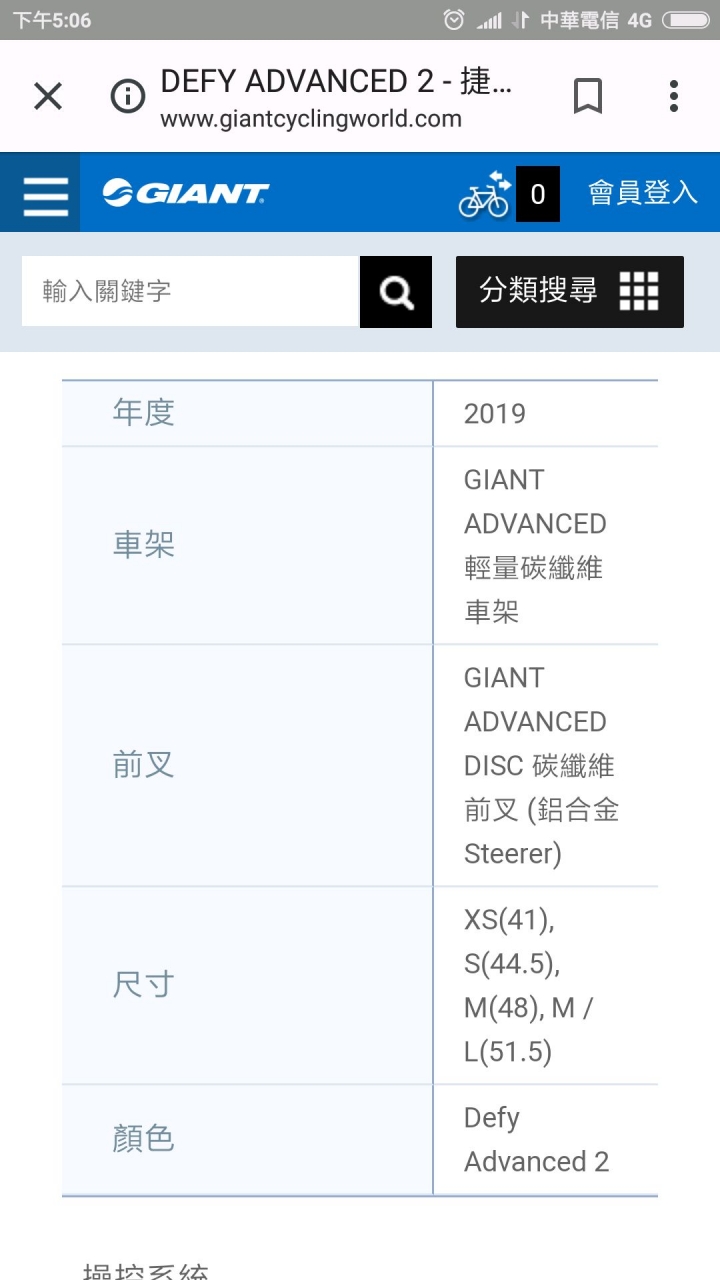This screenshot has height=1280, width=720.
Task: Tap 會員登入 to log in
Action: (642, 193)
